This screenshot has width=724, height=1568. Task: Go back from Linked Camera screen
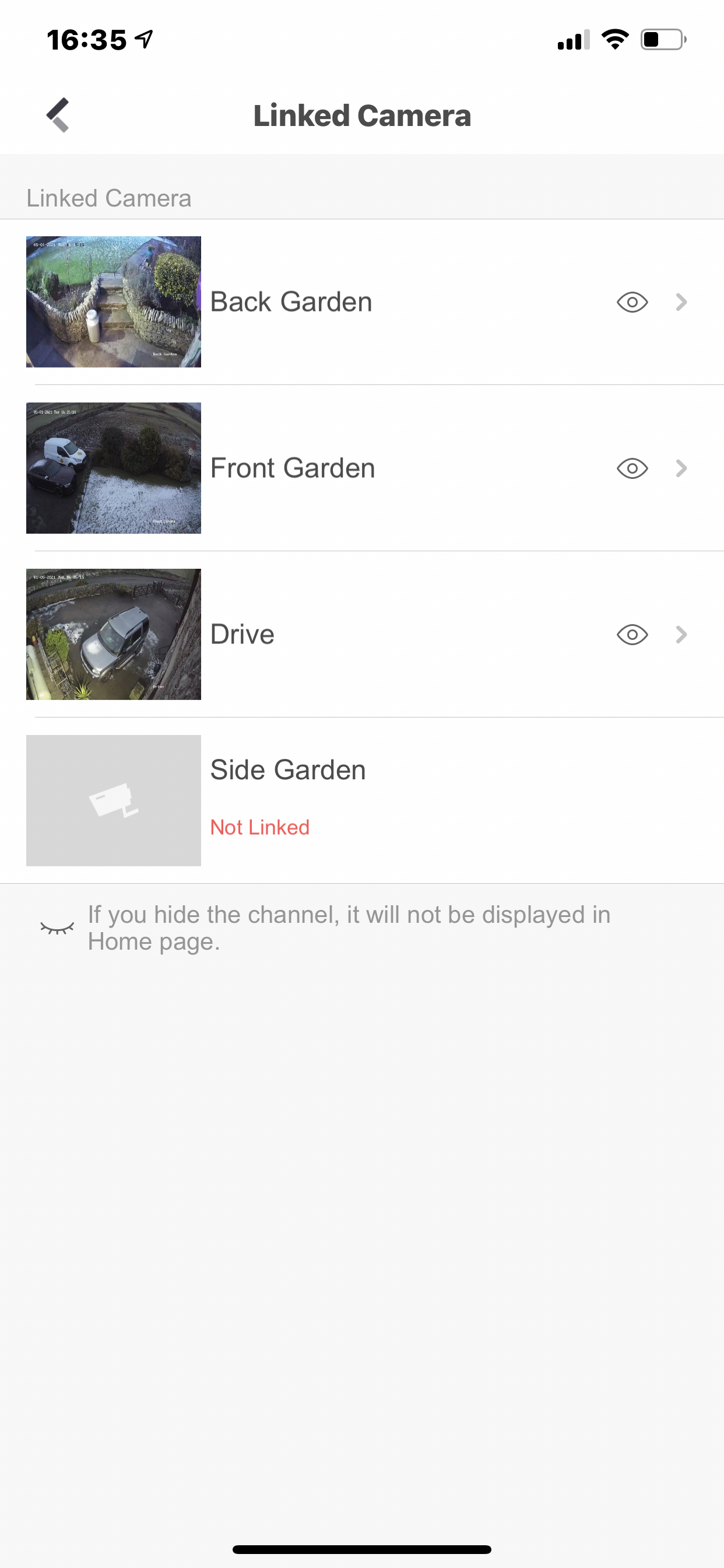coord(58,115)
